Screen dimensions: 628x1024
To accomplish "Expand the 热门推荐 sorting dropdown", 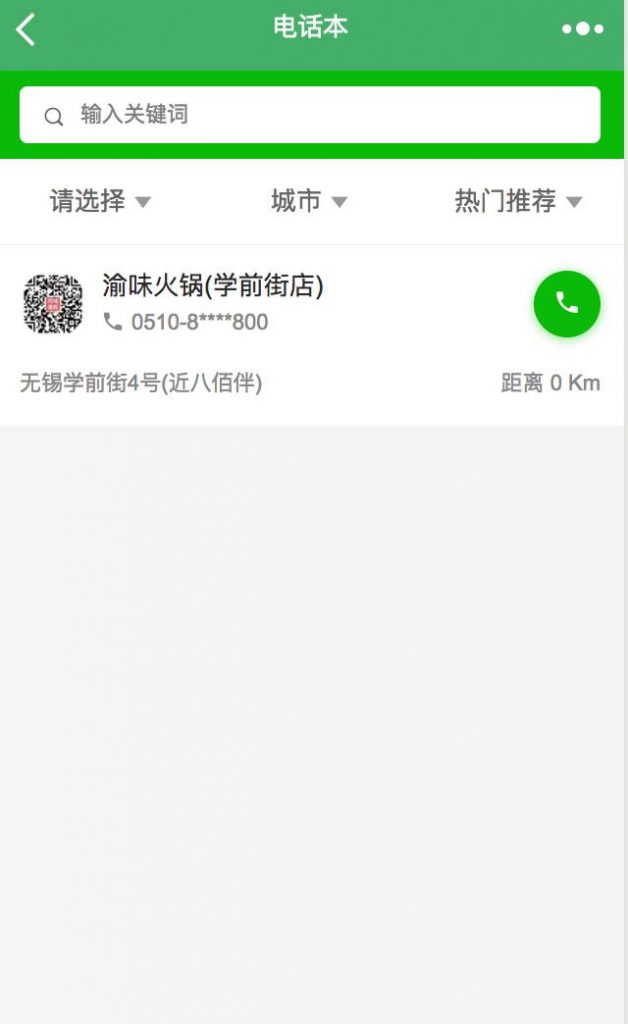I will [518, 201].
